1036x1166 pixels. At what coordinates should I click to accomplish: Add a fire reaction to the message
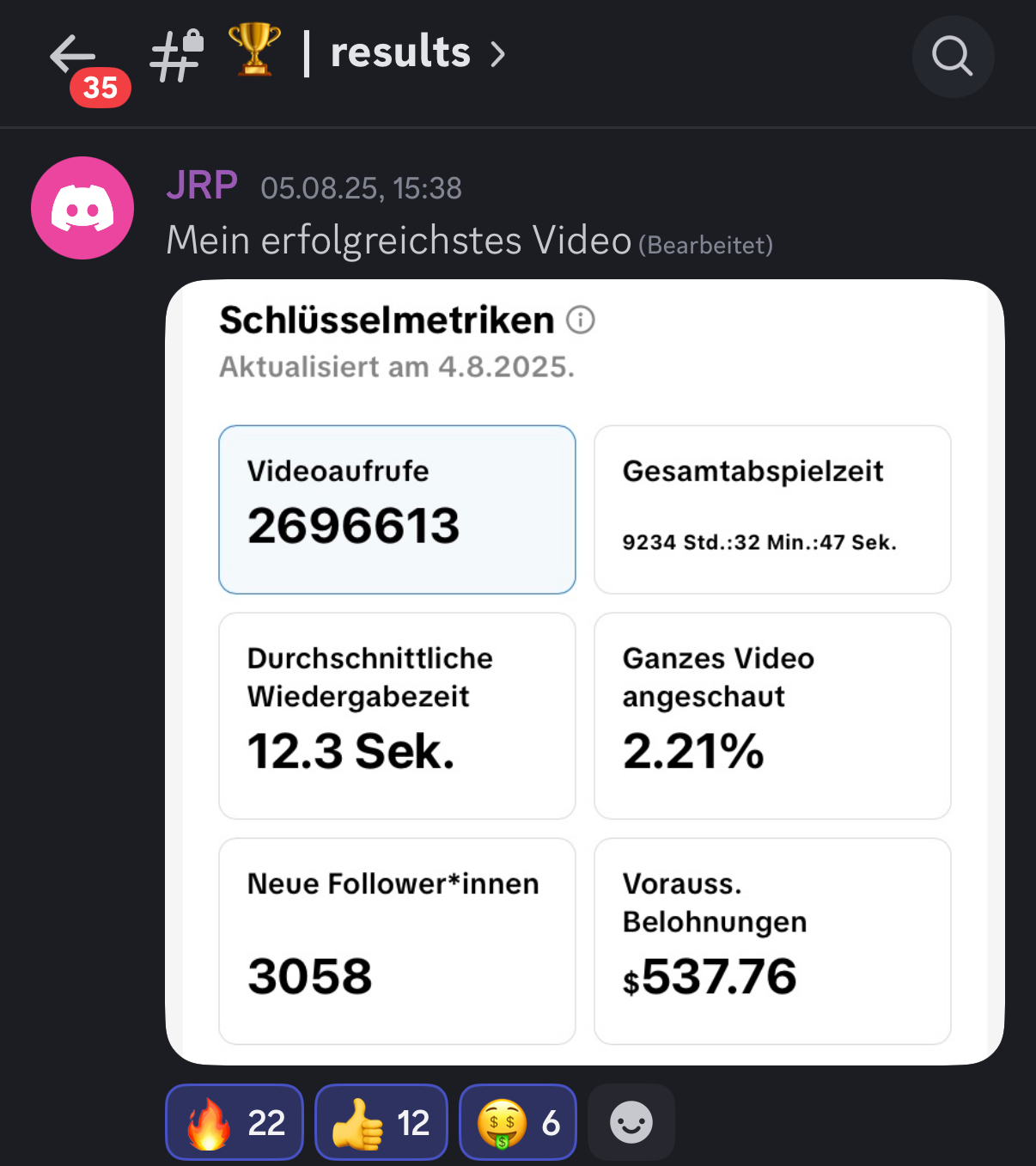pos(235,1122)
